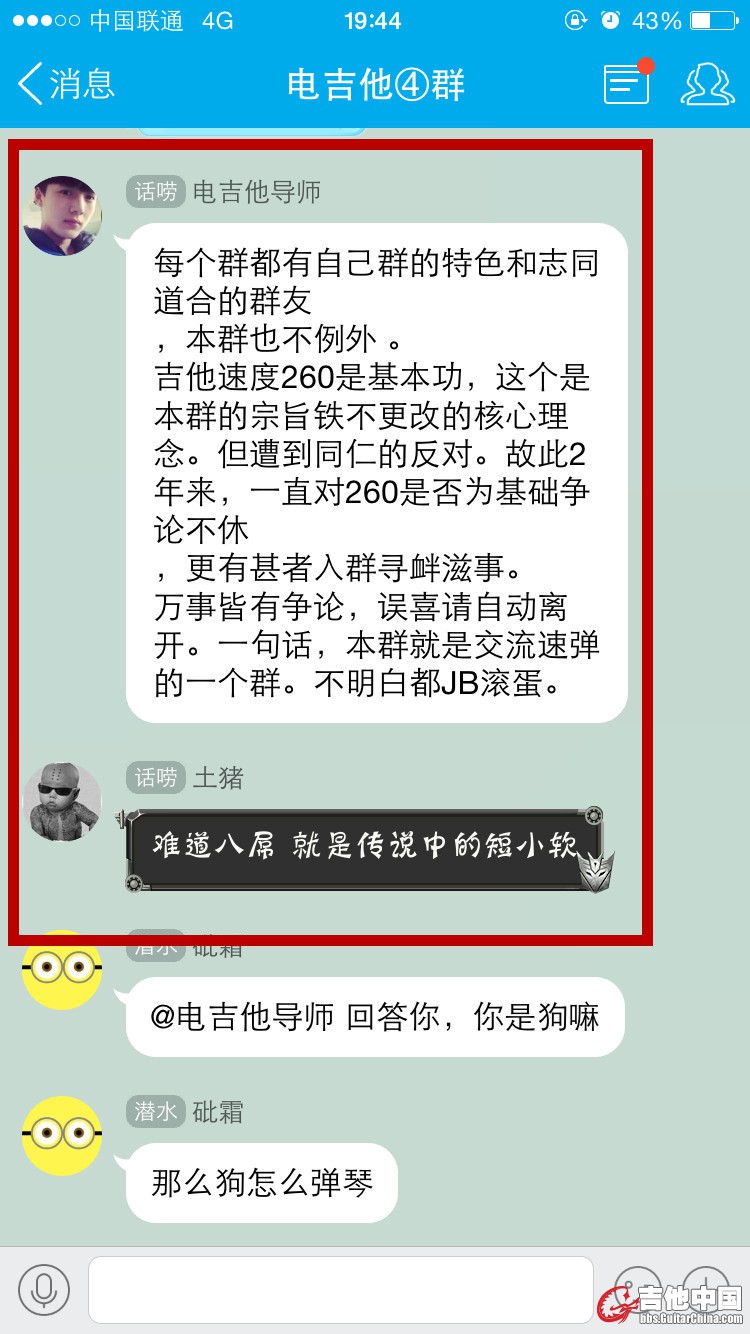Tap the microphone voice input icon

click(44, 1289)
